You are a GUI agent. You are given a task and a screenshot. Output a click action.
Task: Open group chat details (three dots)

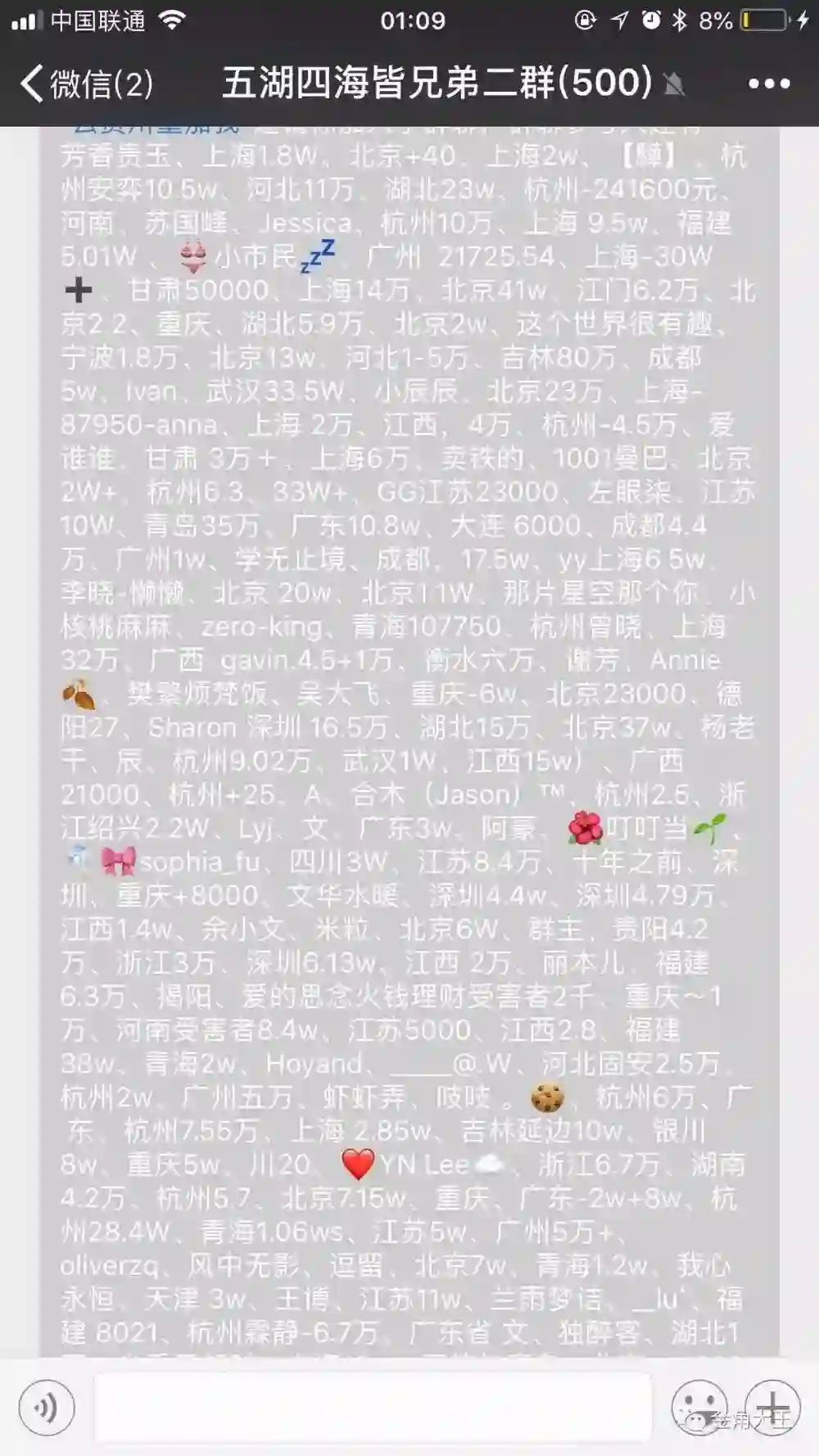coord(768,84)
